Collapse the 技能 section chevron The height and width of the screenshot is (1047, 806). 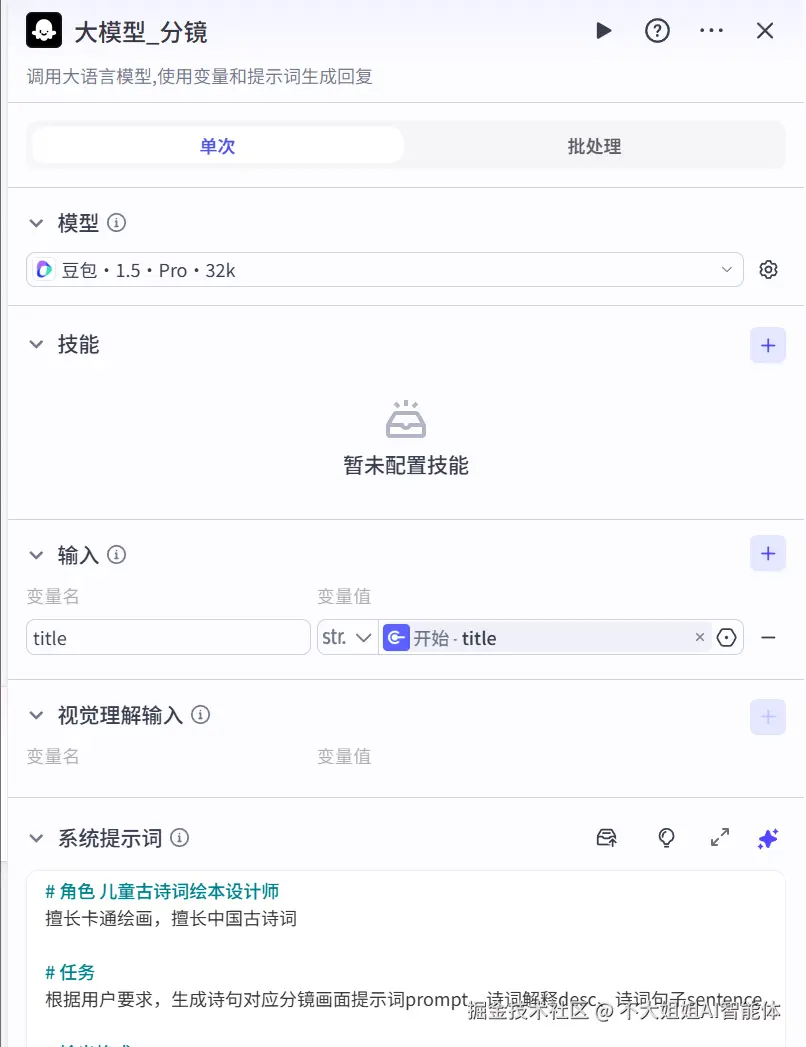tap(36, 344)
